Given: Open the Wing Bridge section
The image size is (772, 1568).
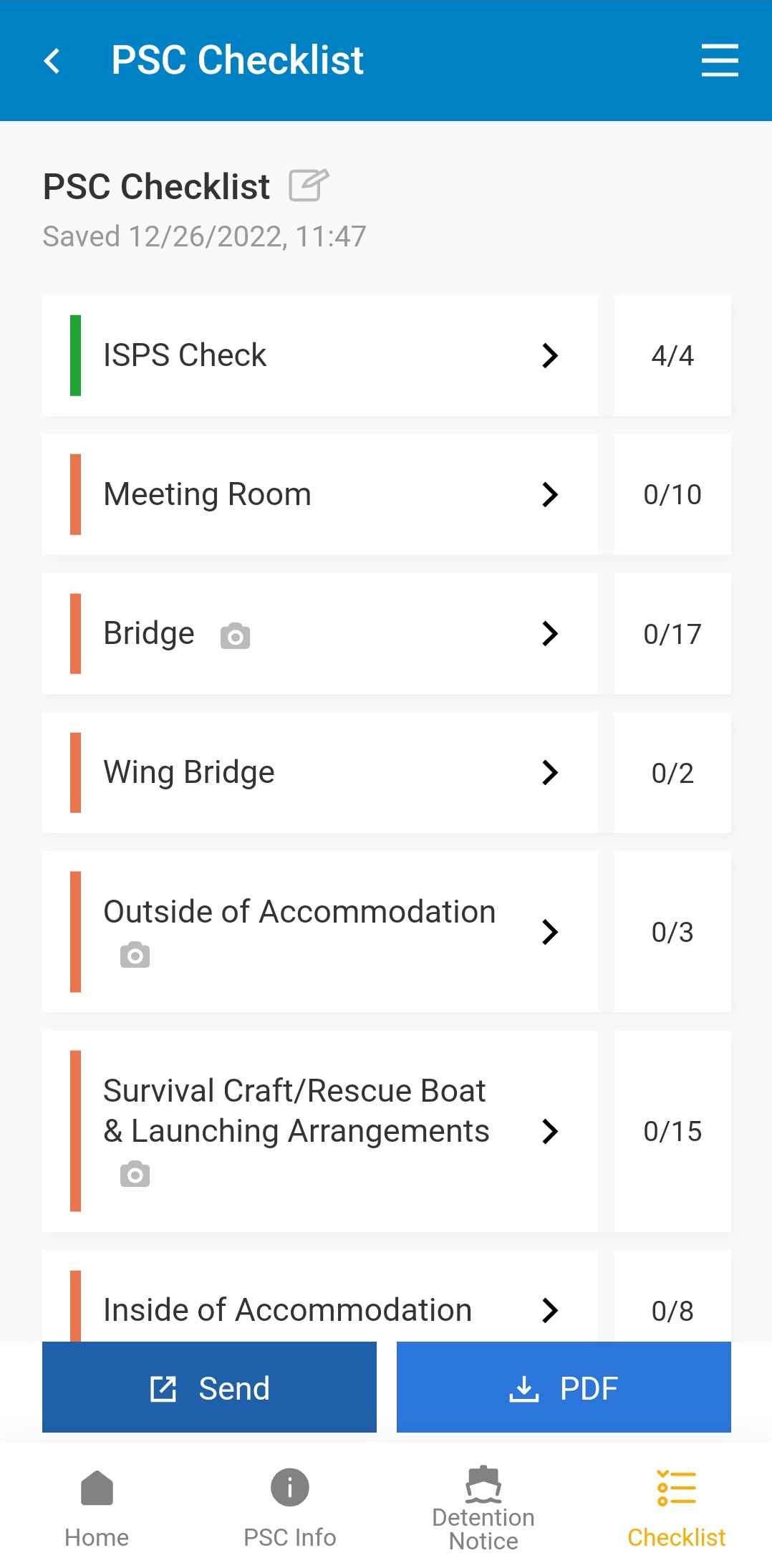Looking at the screenshot, I should point(320,772).
